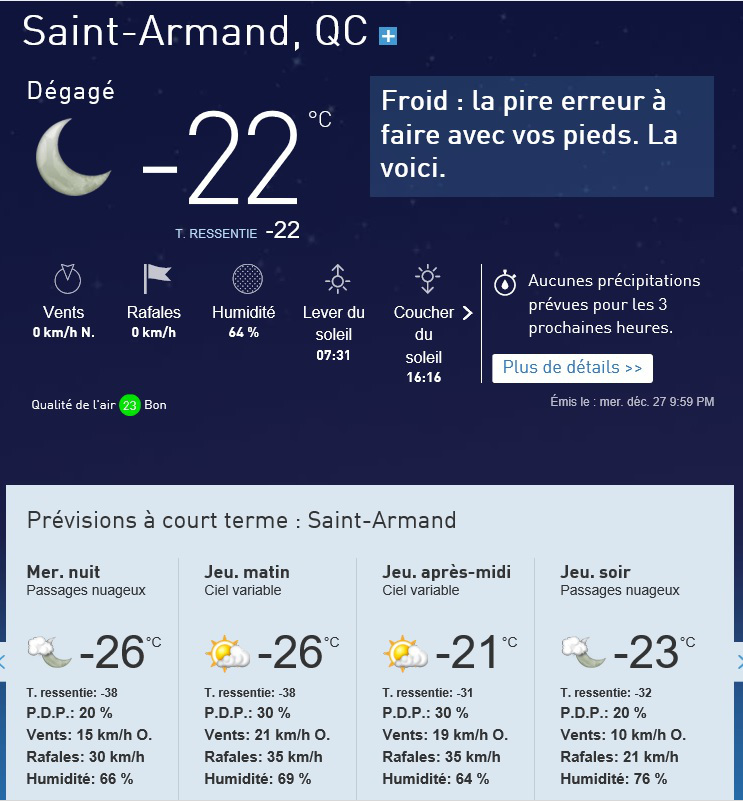Add Saint-Armand with the plus icon
This screenshot has width=743, height=801.
point(388,36)
